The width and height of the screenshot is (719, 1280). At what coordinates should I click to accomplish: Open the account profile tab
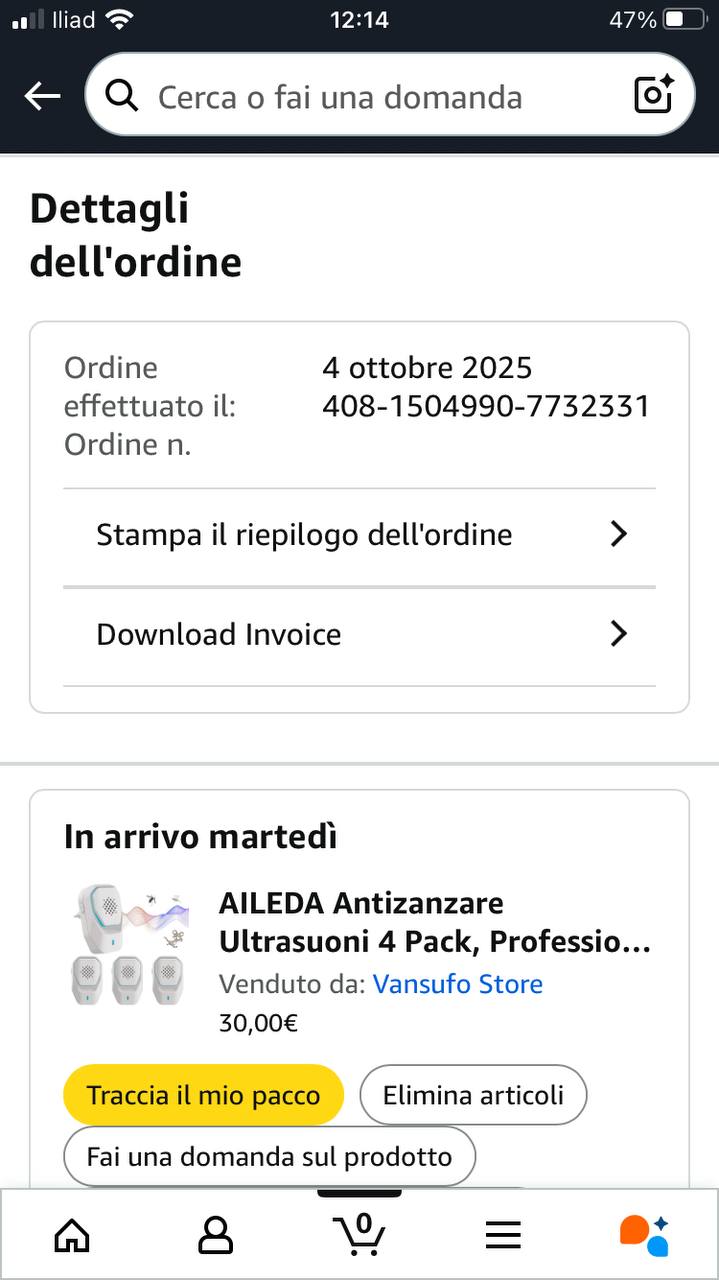[x=215, y=1235]
